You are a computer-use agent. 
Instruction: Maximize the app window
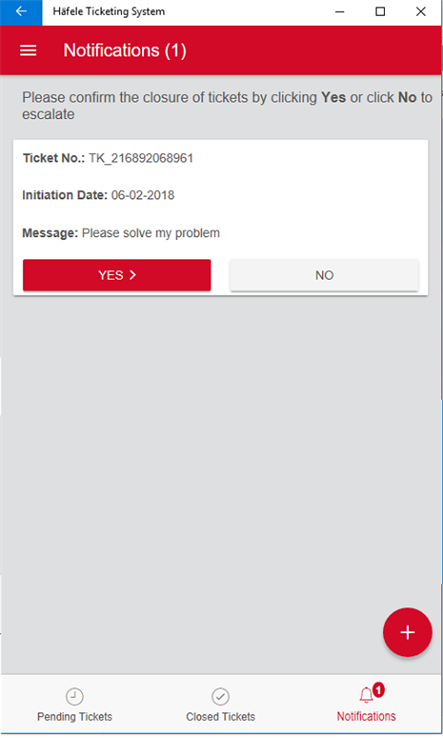coord(380,12)
